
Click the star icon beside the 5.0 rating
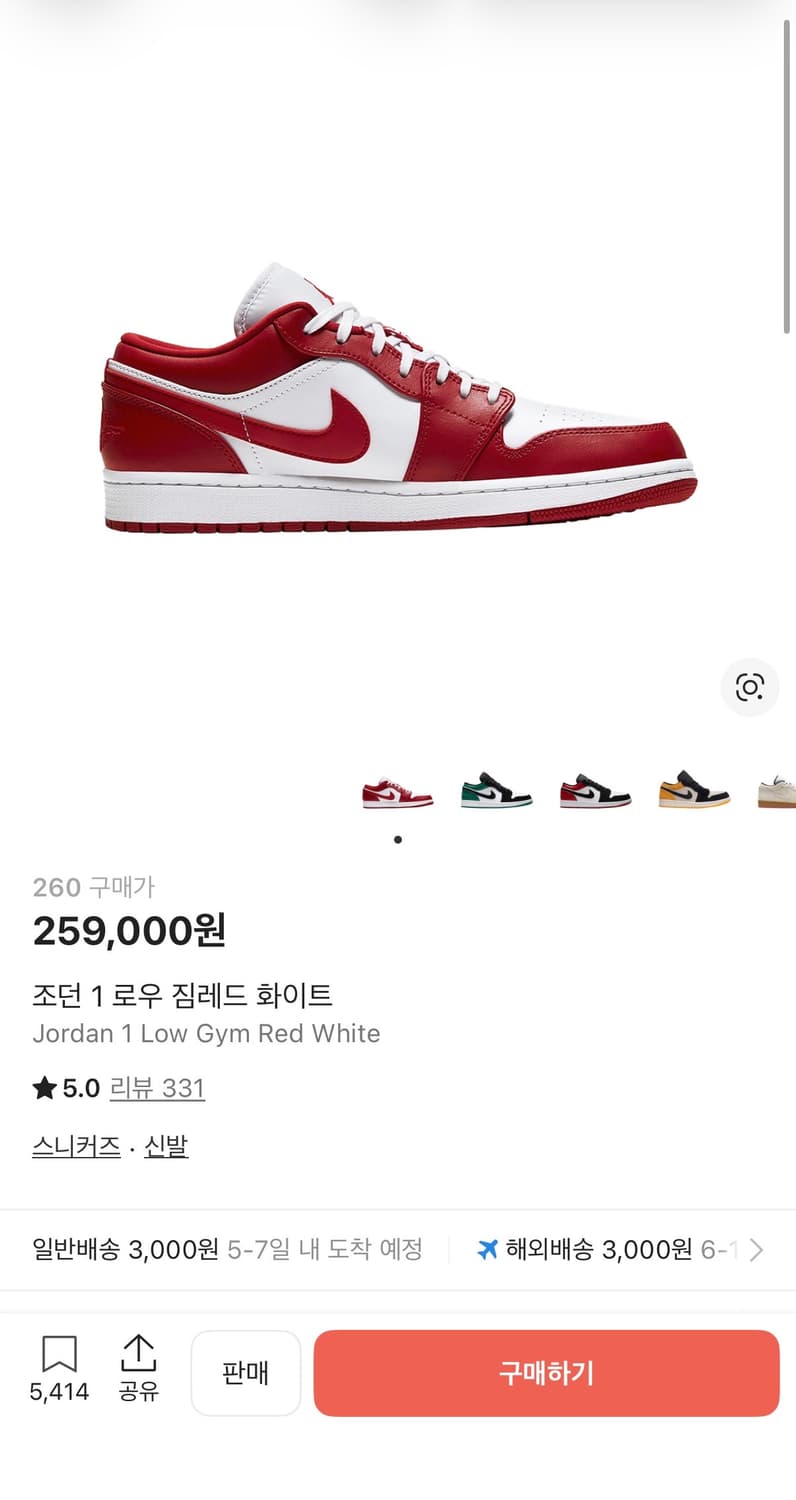coord(45,1088)
